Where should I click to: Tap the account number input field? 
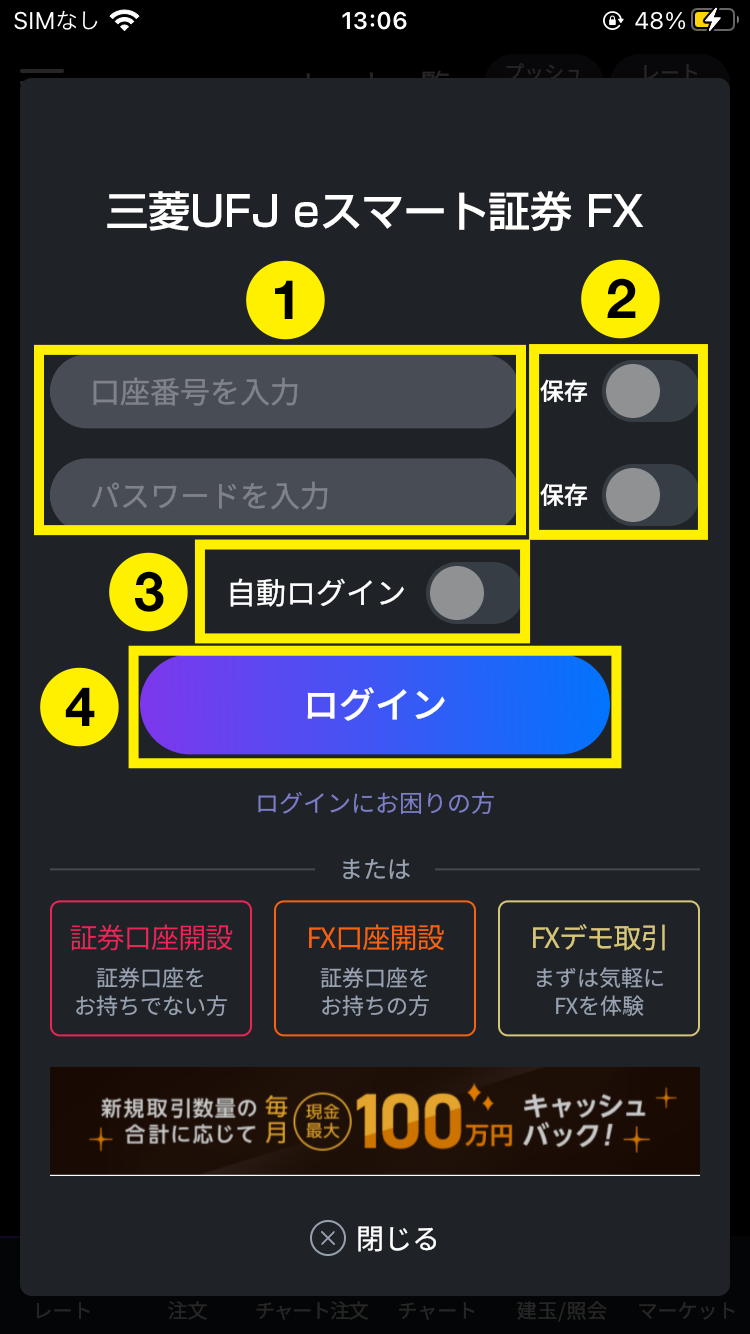coord(282,392)
